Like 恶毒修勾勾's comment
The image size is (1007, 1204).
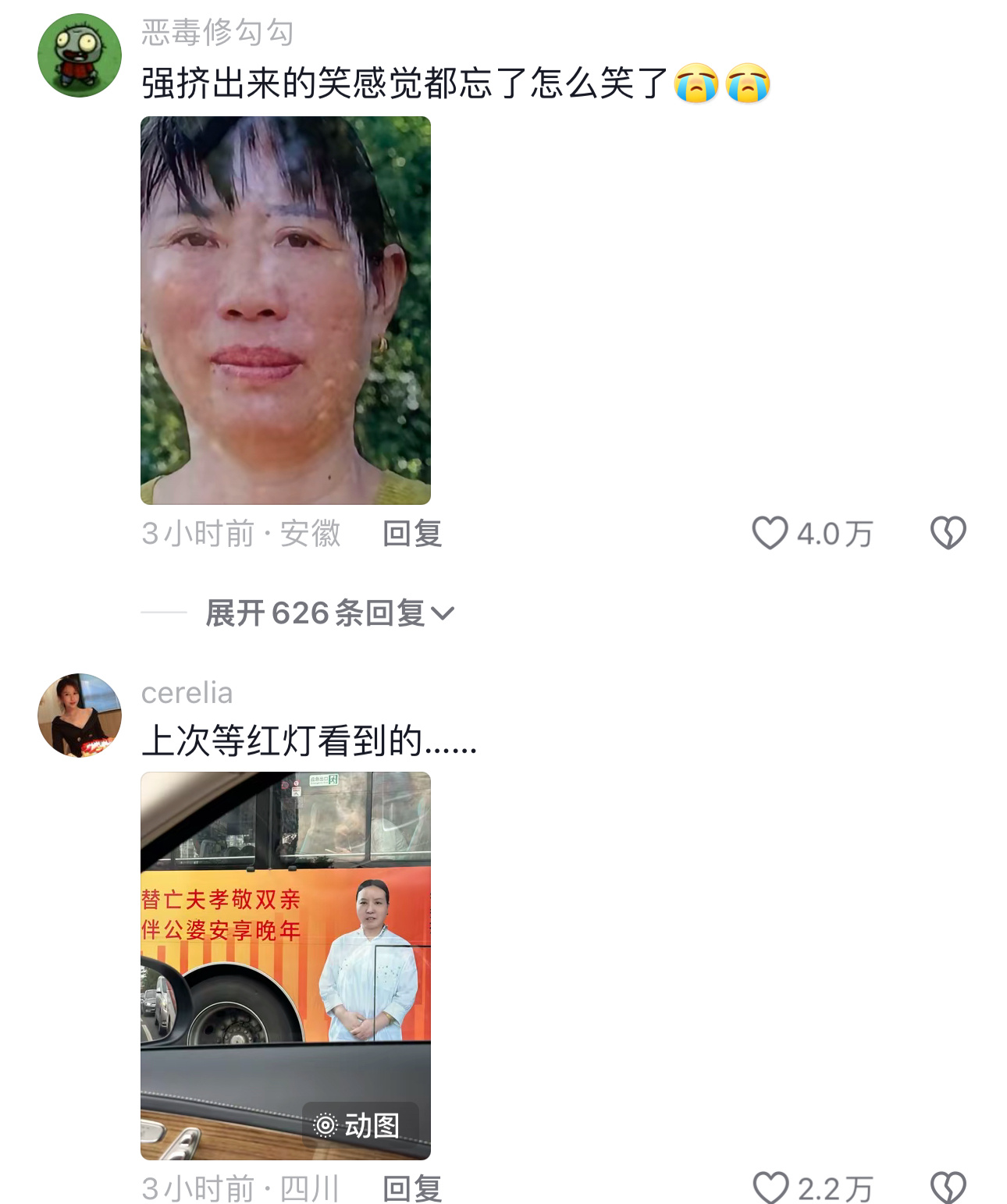tap(770, 534)
